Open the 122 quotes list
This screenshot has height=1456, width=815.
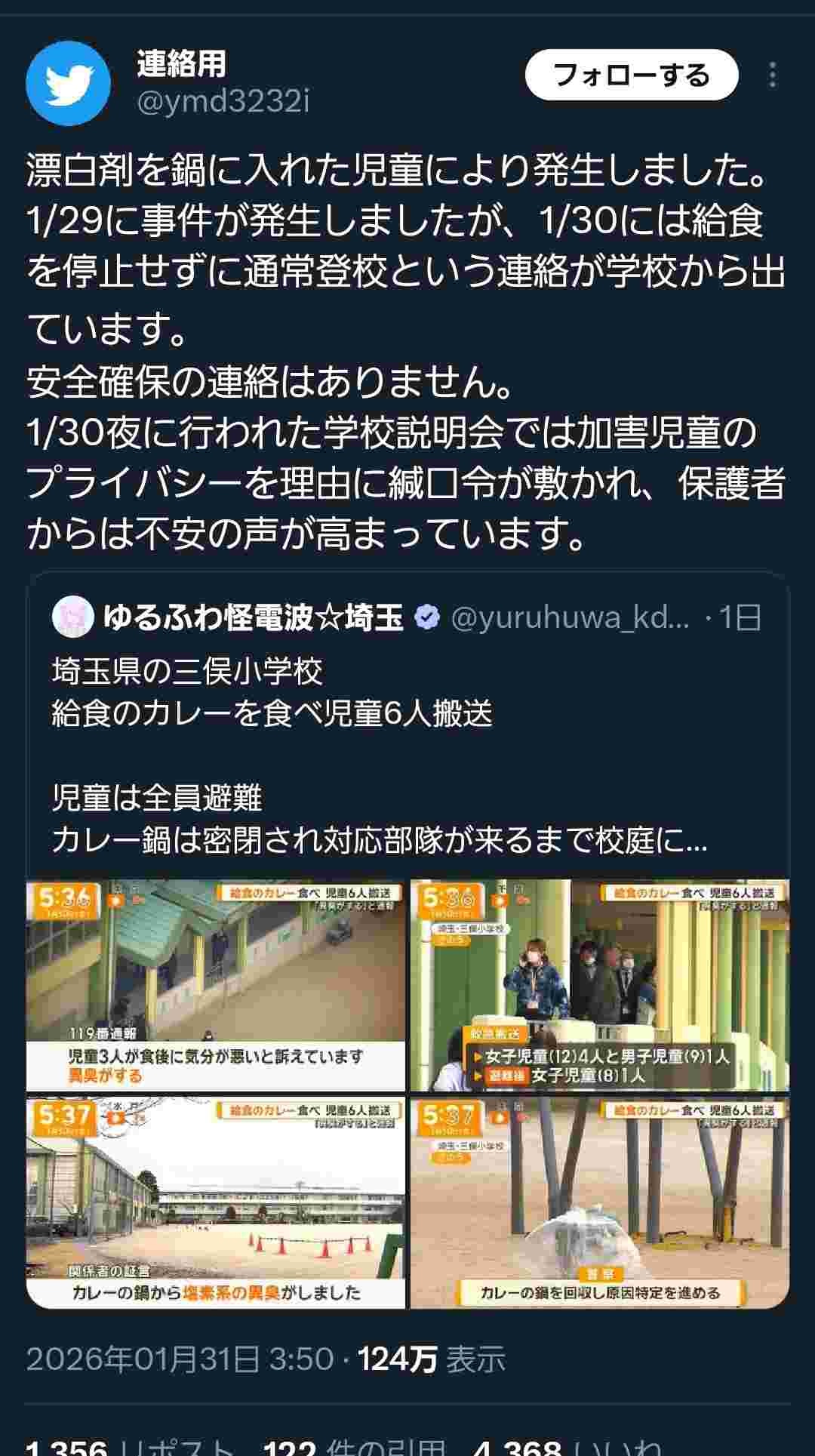pyautogui.click(x=355, y=1448)
